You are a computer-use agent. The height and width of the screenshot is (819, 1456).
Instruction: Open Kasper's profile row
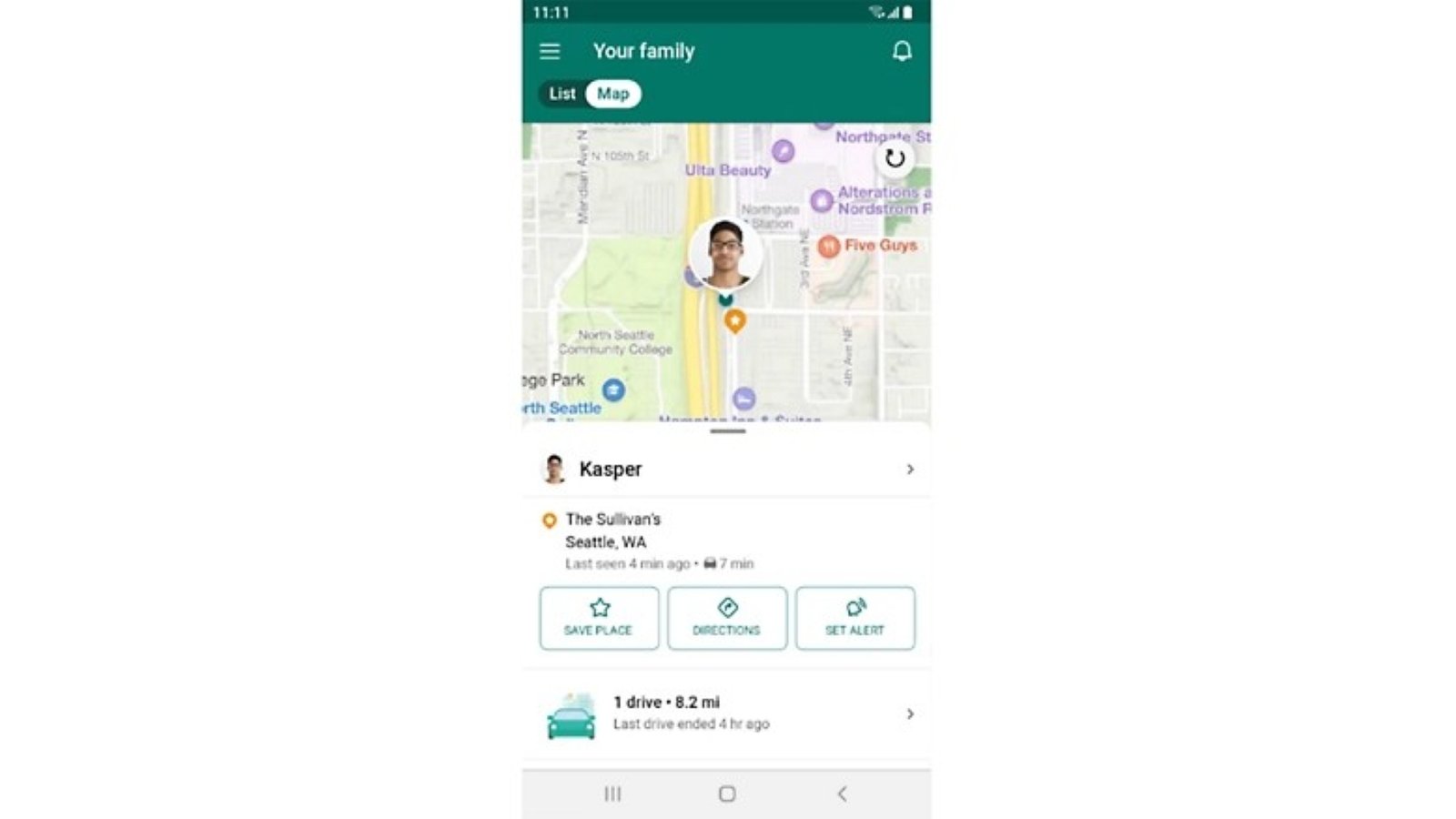[x=726, y=470]
